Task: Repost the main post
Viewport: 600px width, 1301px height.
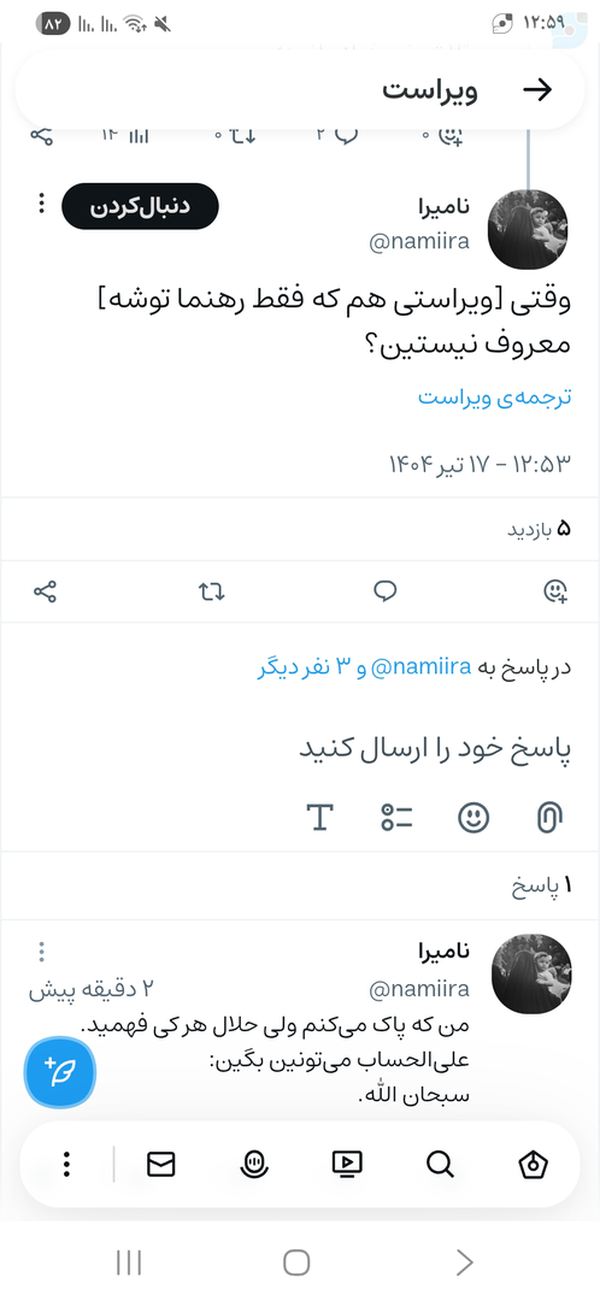Action: click(x=211, y=592)
